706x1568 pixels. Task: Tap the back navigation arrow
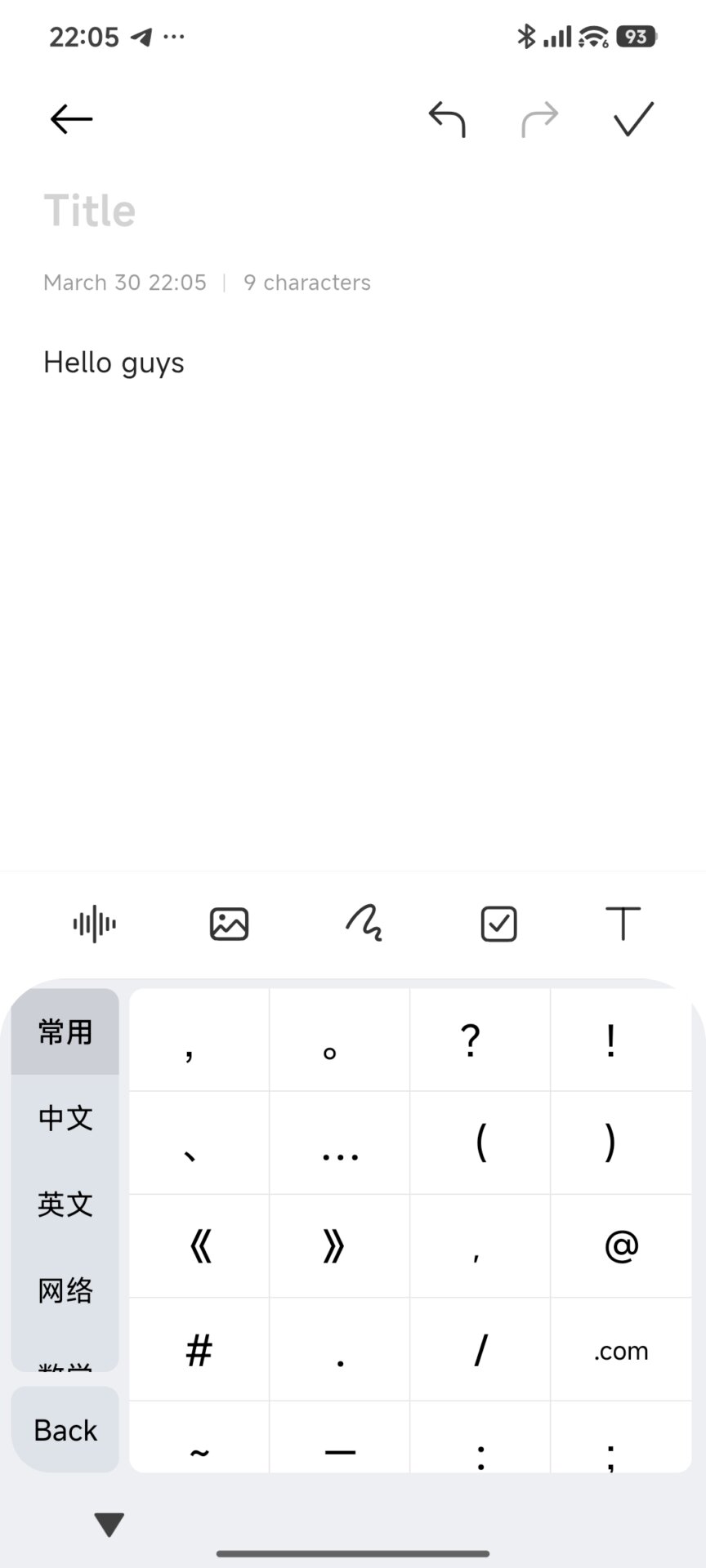(71, 119)
